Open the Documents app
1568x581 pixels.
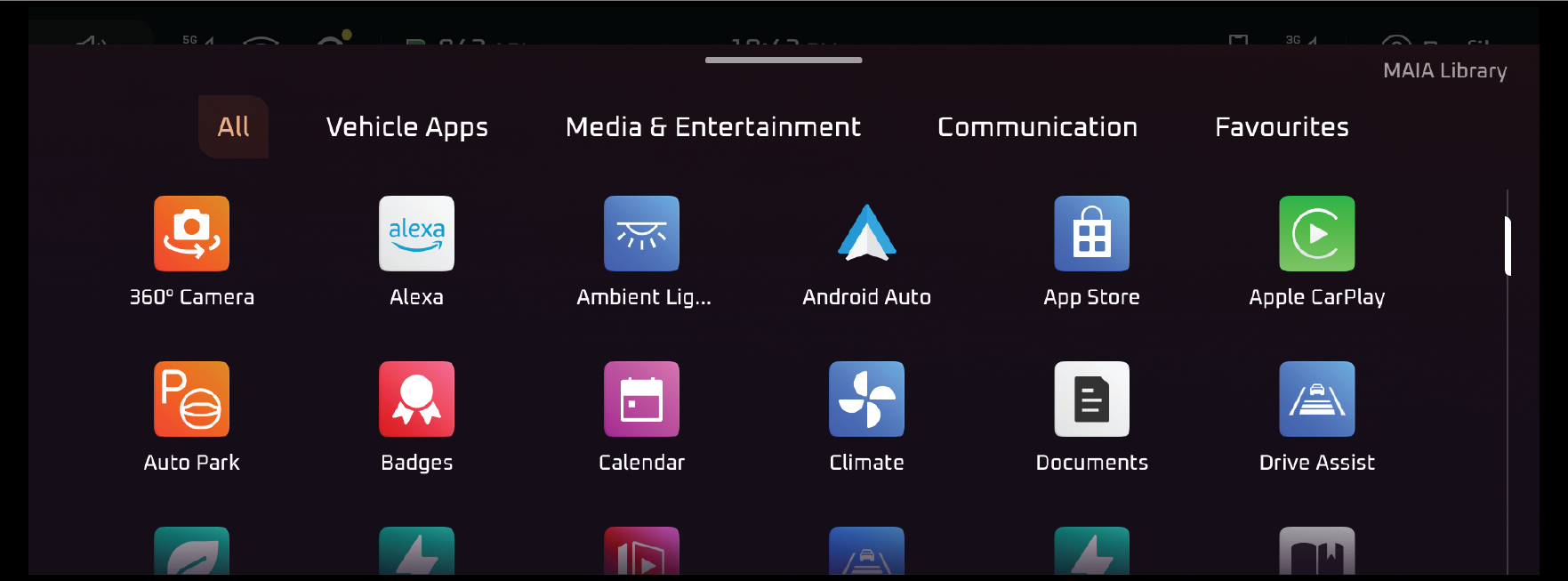(x=1091, y=399)
